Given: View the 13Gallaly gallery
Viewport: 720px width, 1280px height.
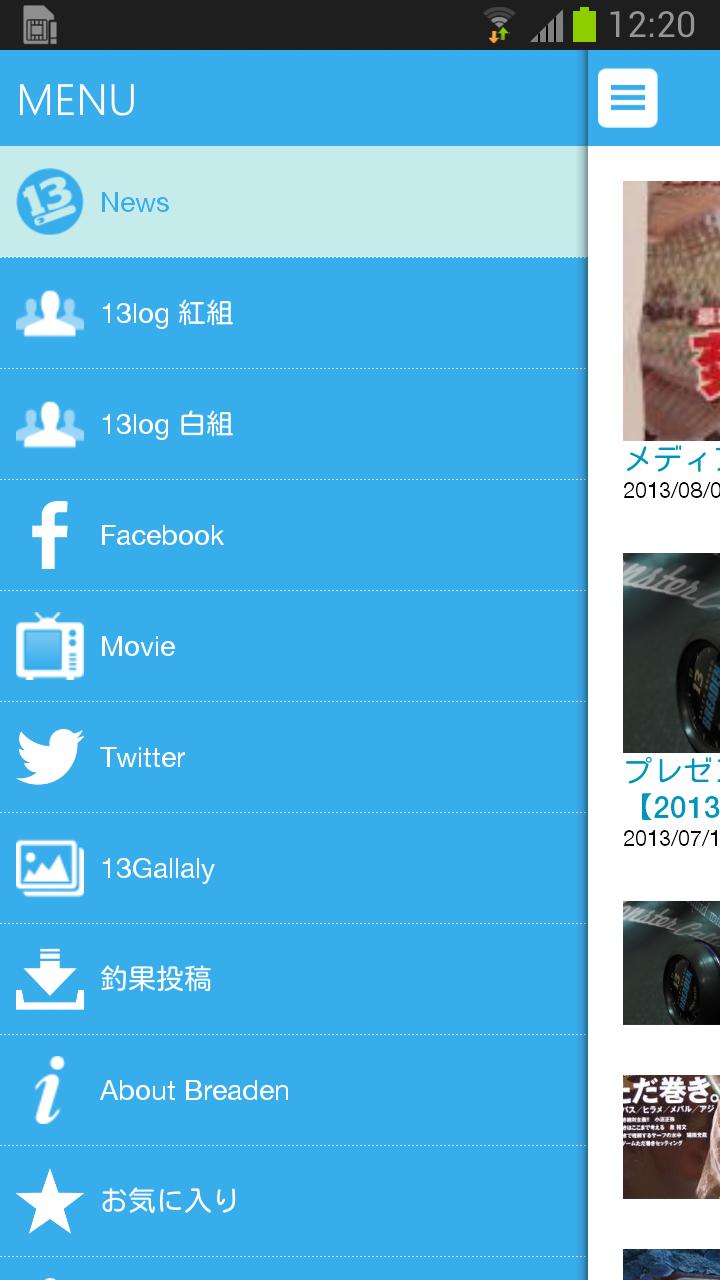Looking at the screenshot, I should tap(293, 868).
